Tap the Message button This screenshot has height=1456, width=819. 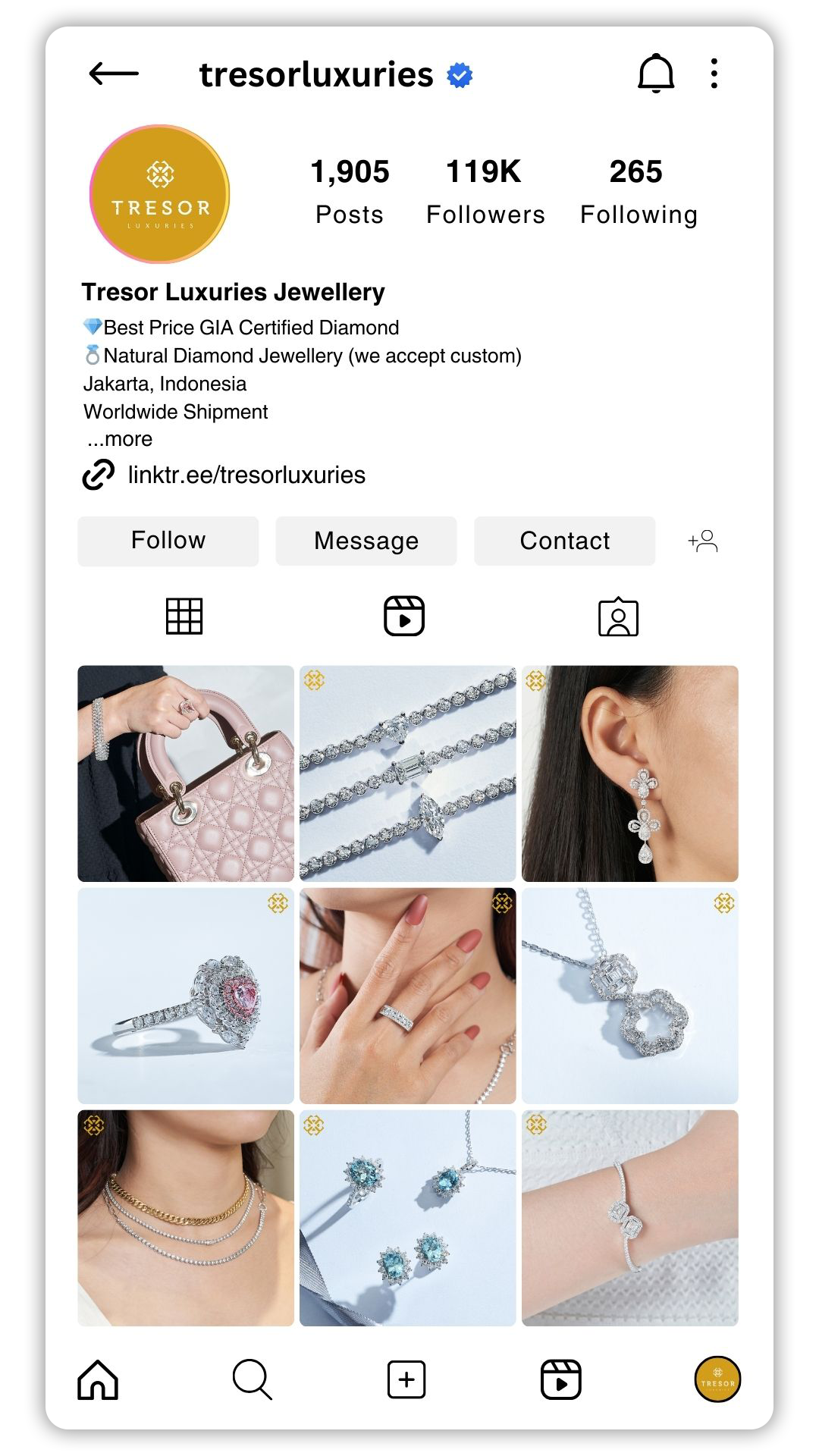tap(366, 541)
